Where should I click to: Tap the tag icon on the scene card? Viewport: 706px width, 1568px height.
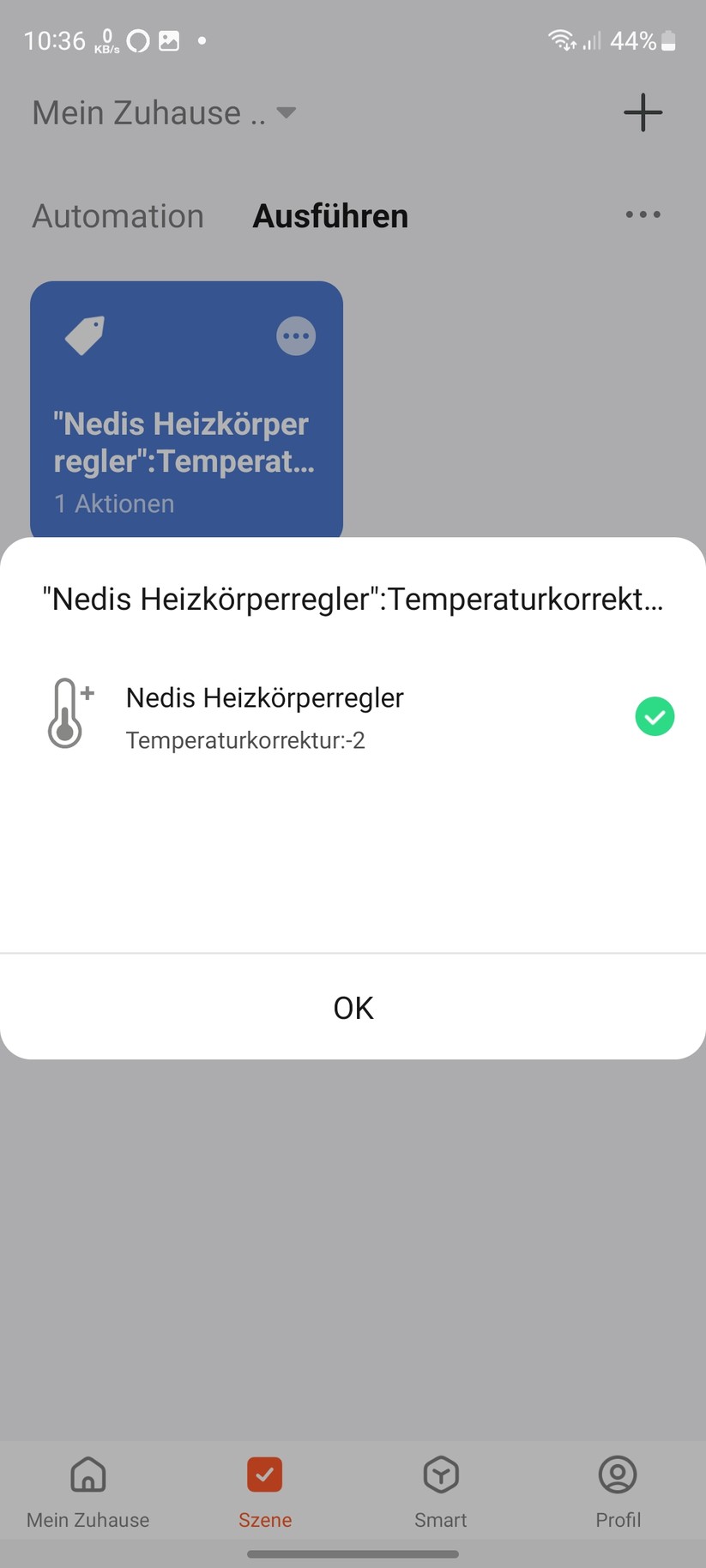[85, 335]
